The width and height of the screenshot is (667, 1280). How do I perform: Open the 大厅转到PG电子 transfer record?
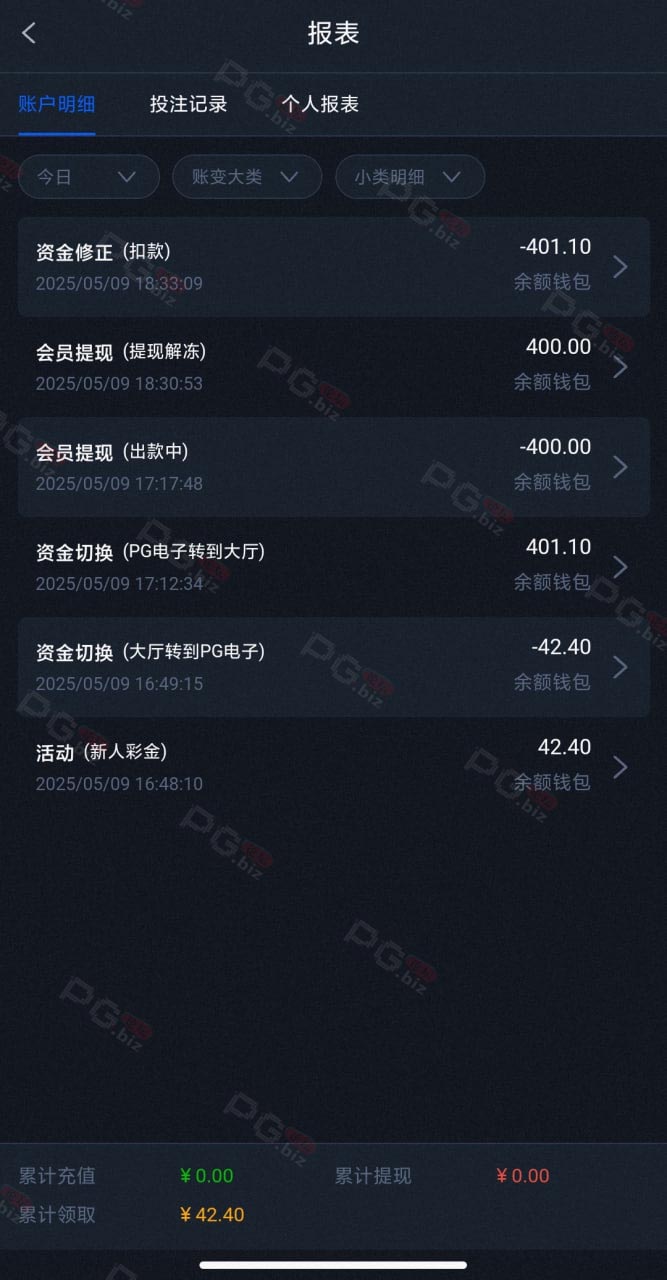point(334,667)
